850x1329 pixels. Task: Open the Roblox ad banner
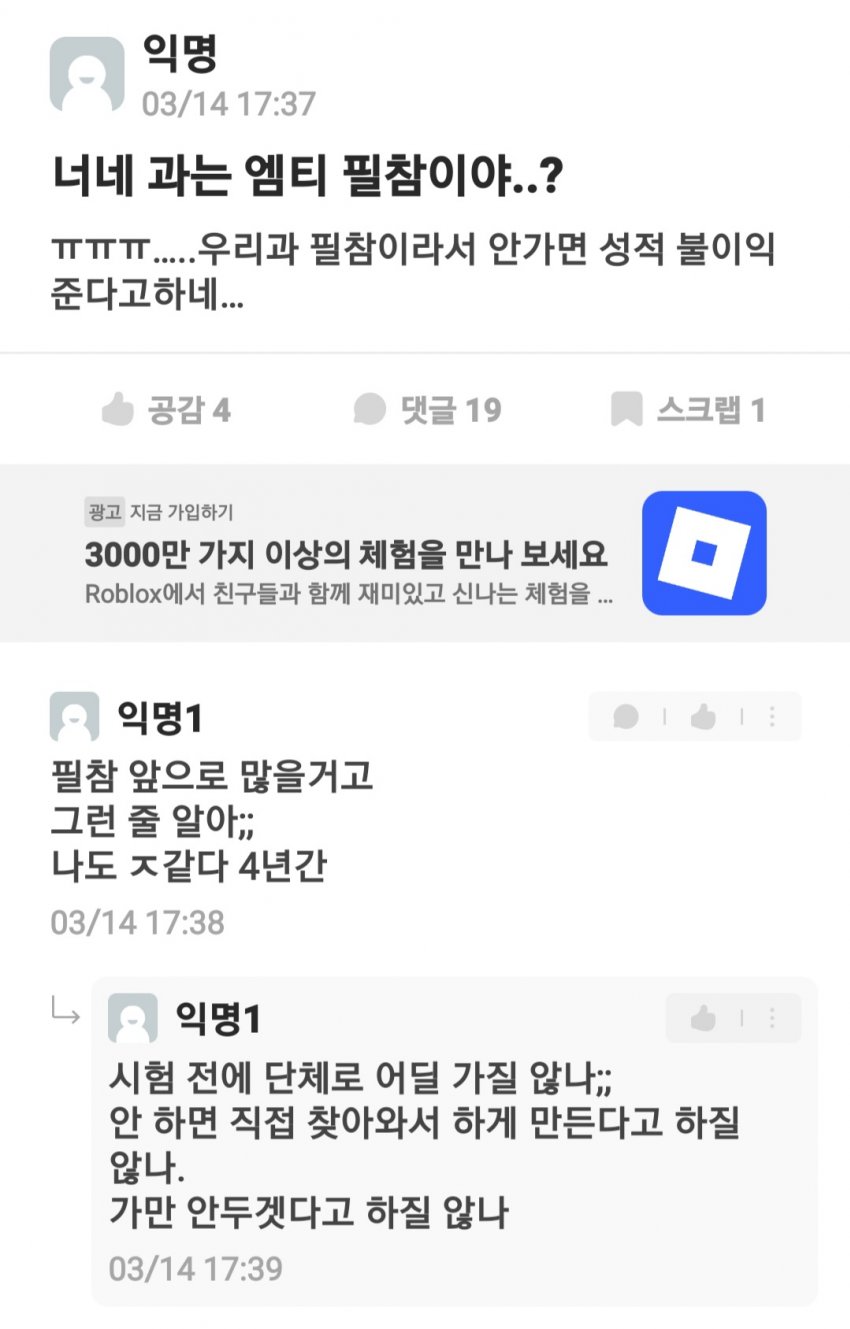[425, 553]
